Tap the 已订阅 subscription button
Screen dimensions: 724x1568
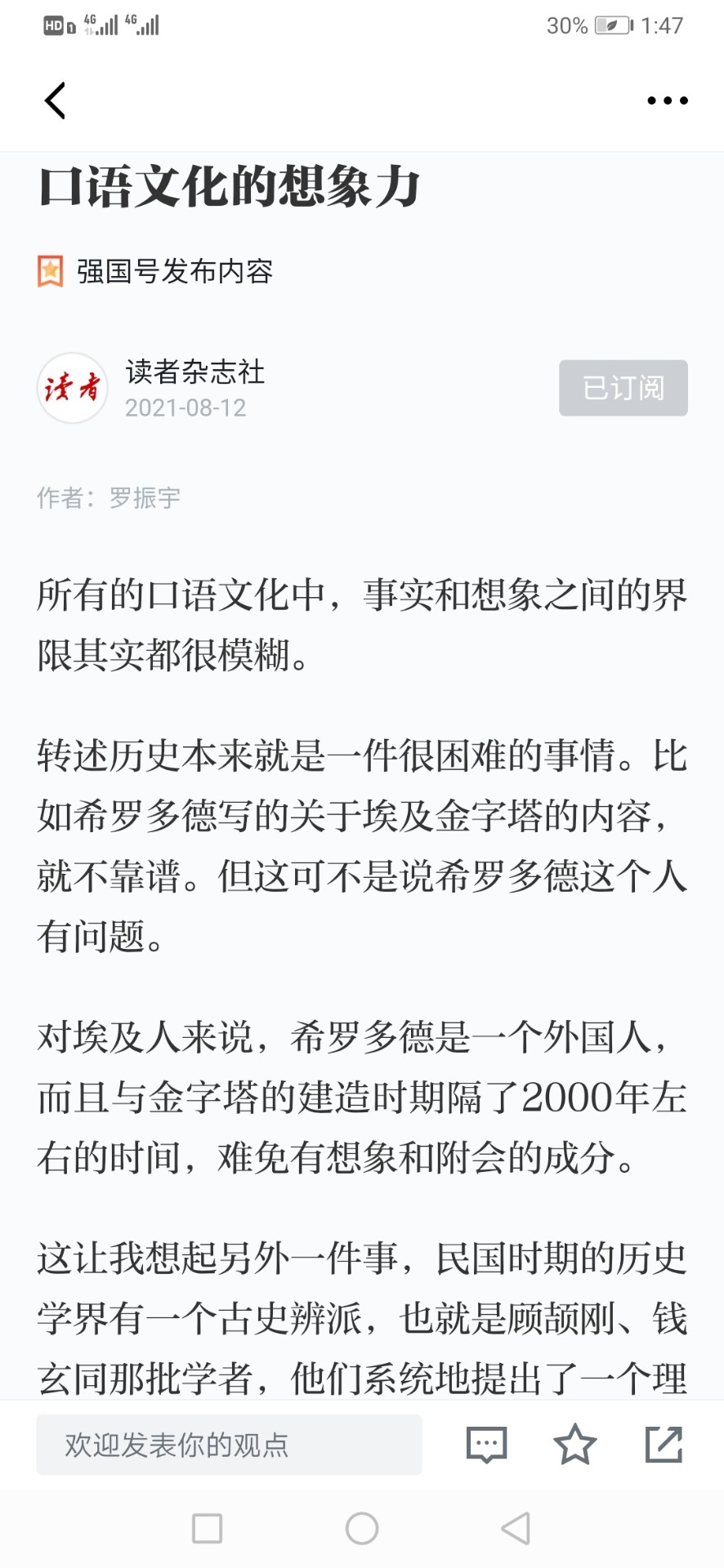click(x=623, y=388)
